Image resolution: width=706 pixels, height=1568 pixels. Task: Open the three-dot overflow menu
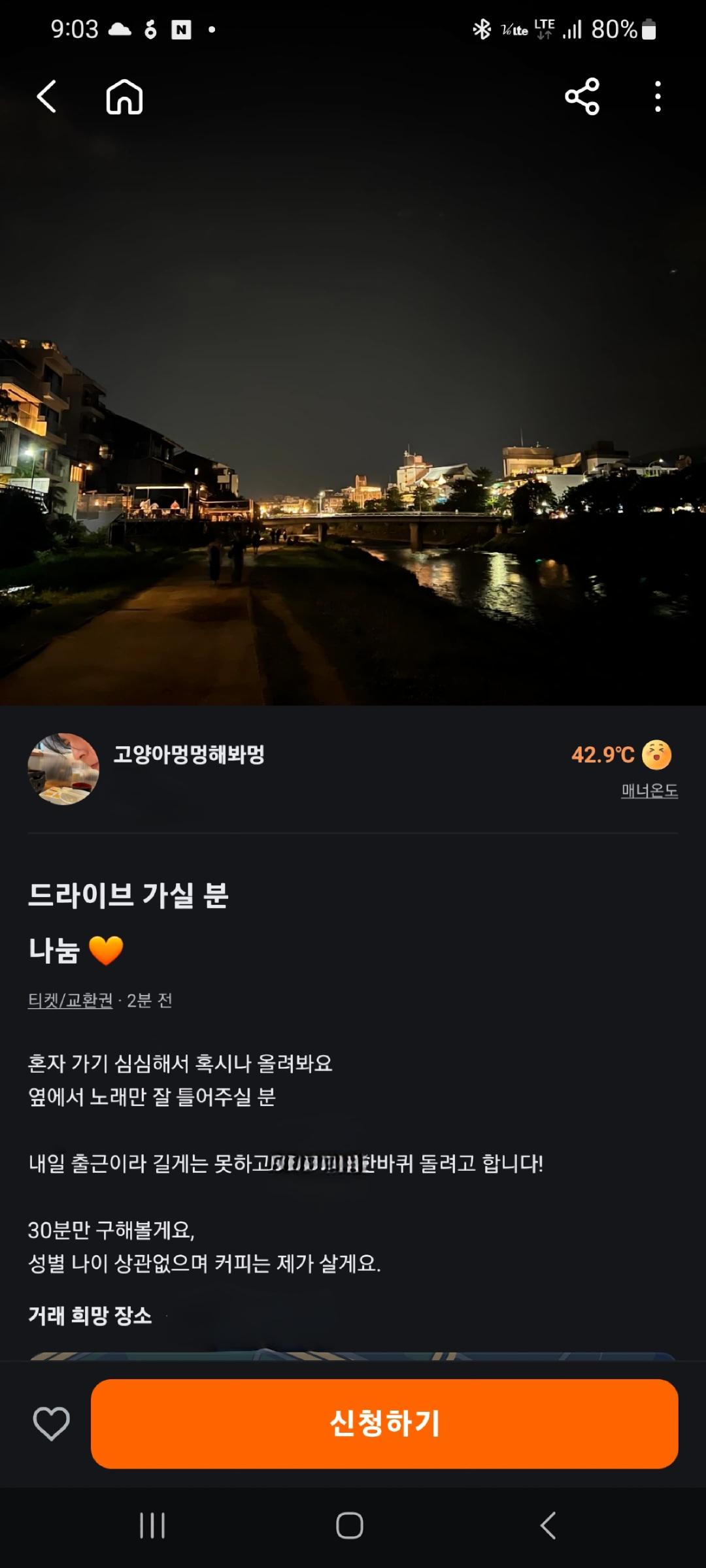coord(658,97)
